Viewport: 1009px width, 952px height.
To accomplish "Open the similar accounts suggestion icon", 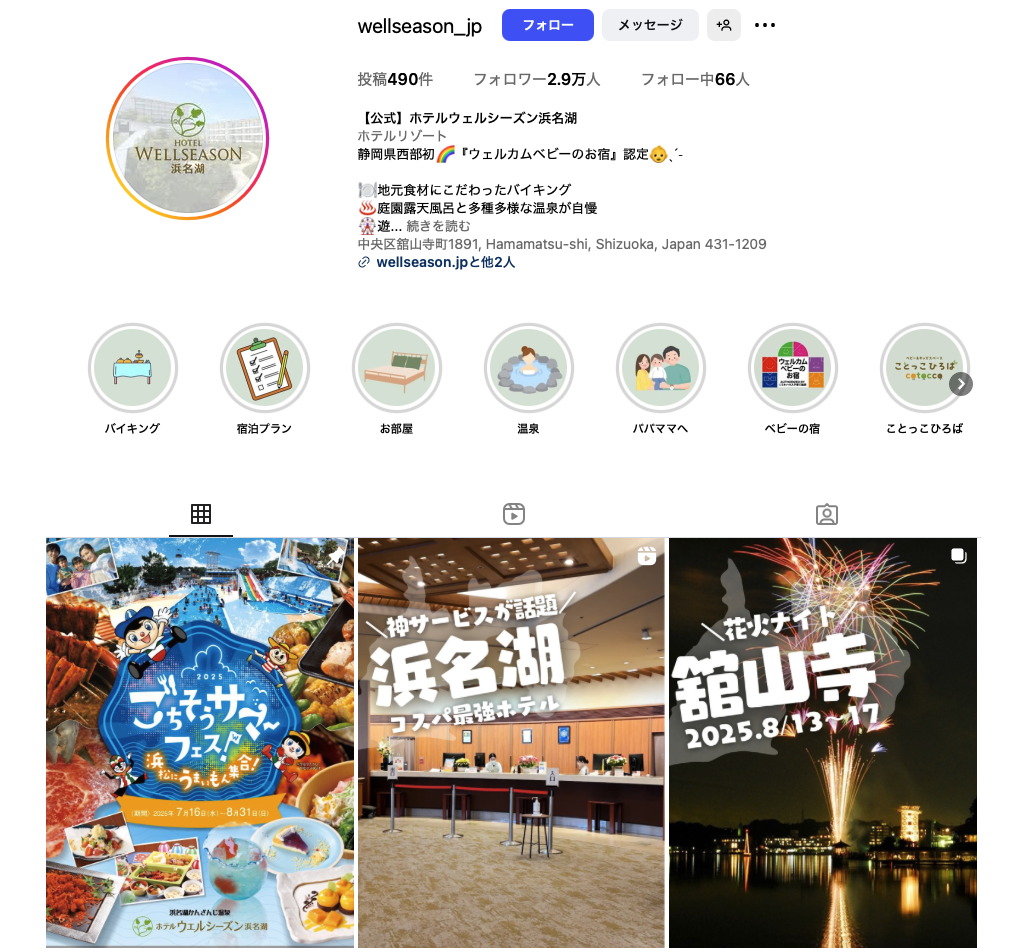I will [723, 25].
